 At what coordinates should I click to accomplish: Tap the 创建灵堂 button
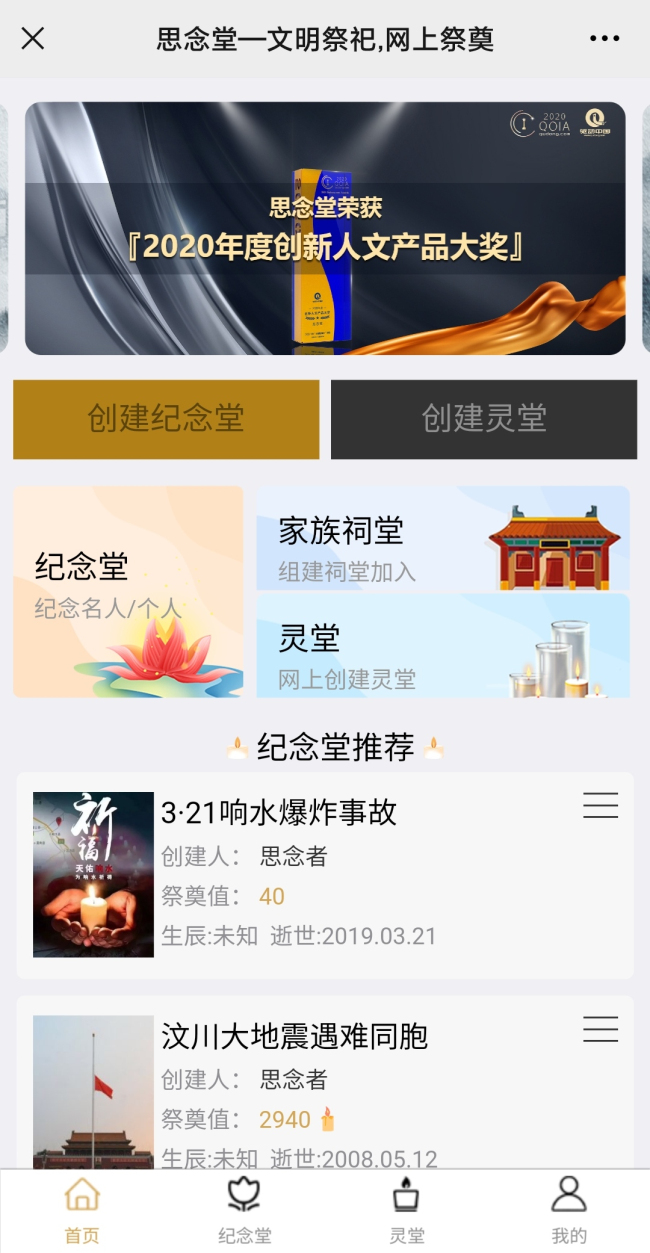coord(484,419)
